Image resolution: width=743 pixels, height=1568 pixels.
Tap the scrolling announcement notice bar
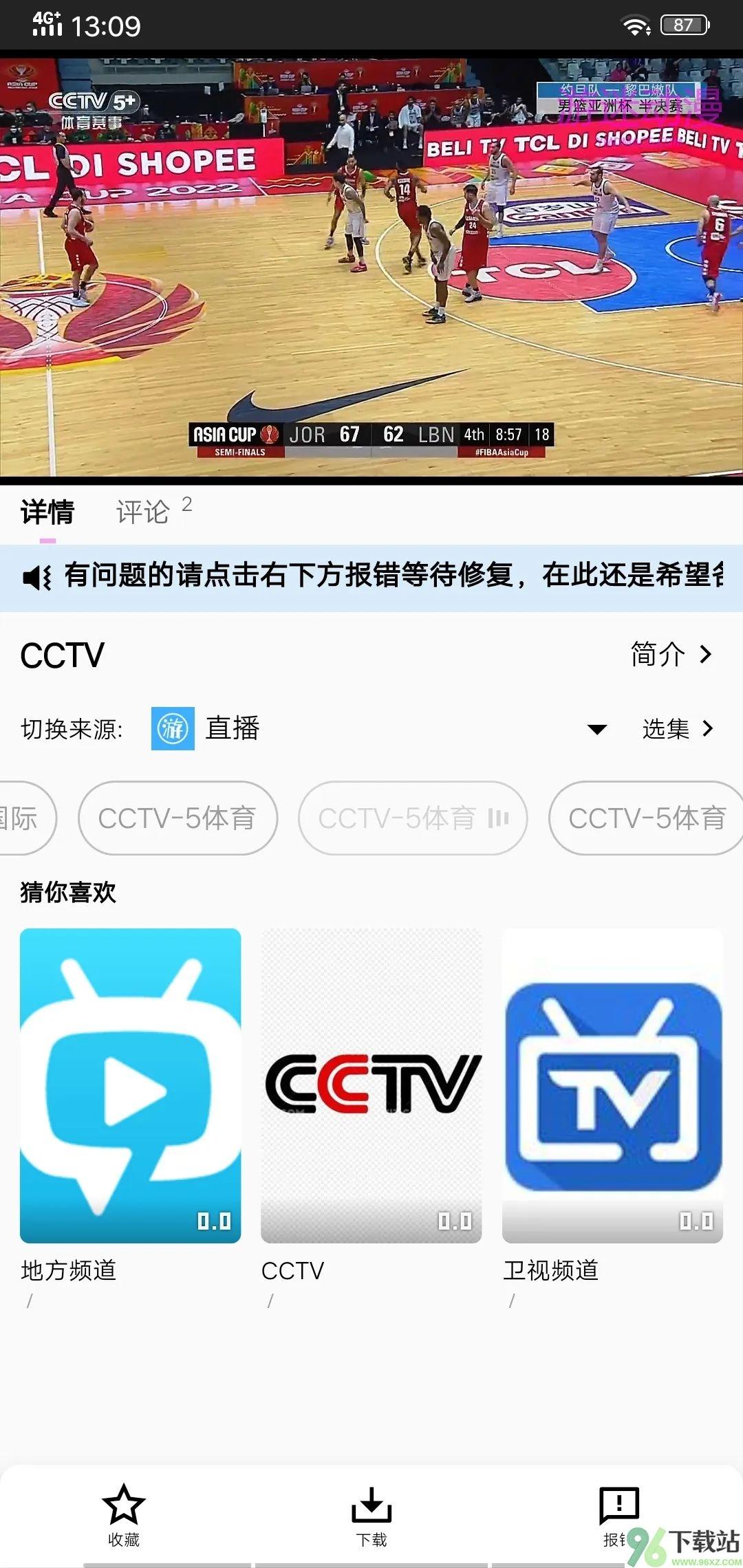(x=371, y=576)
